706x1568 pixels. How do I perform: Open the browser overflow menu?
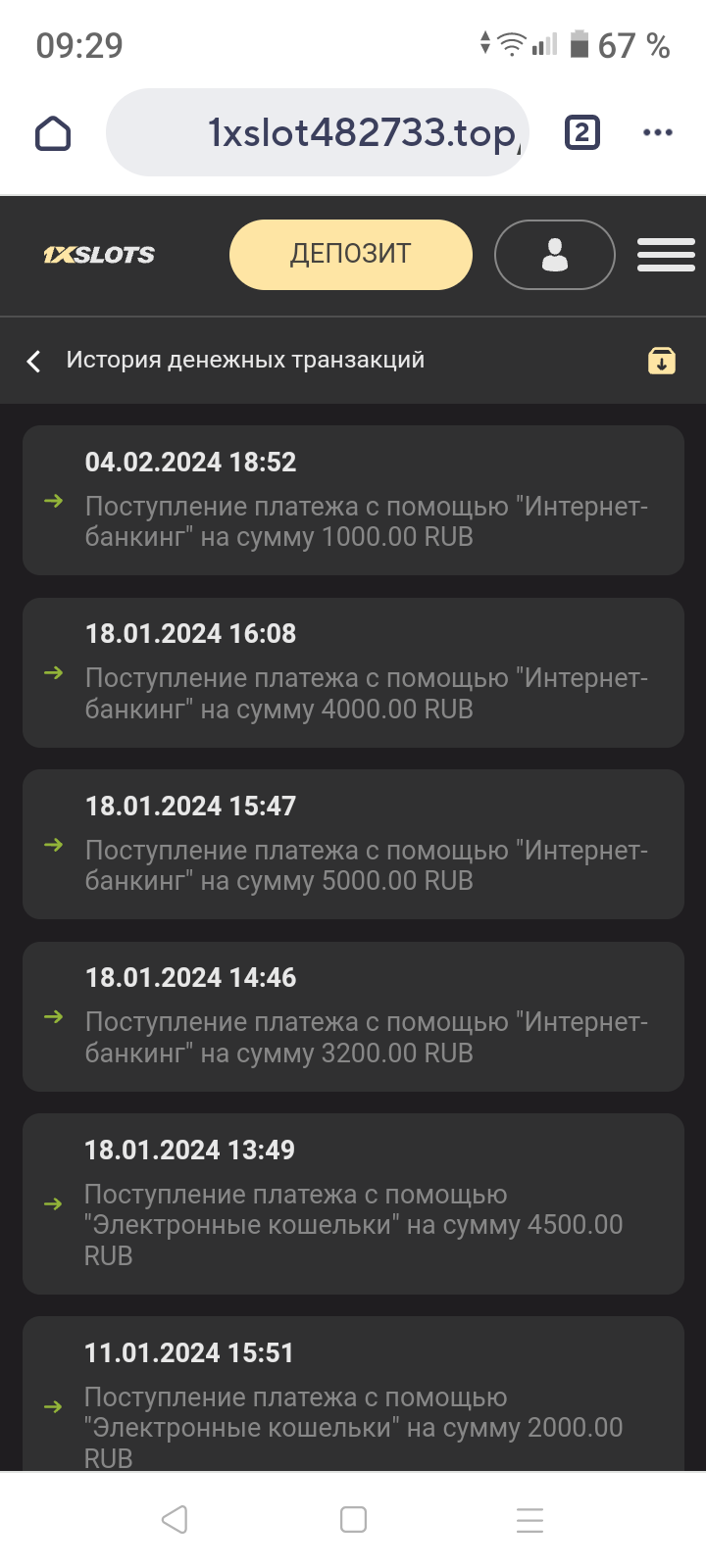point(657,132)
